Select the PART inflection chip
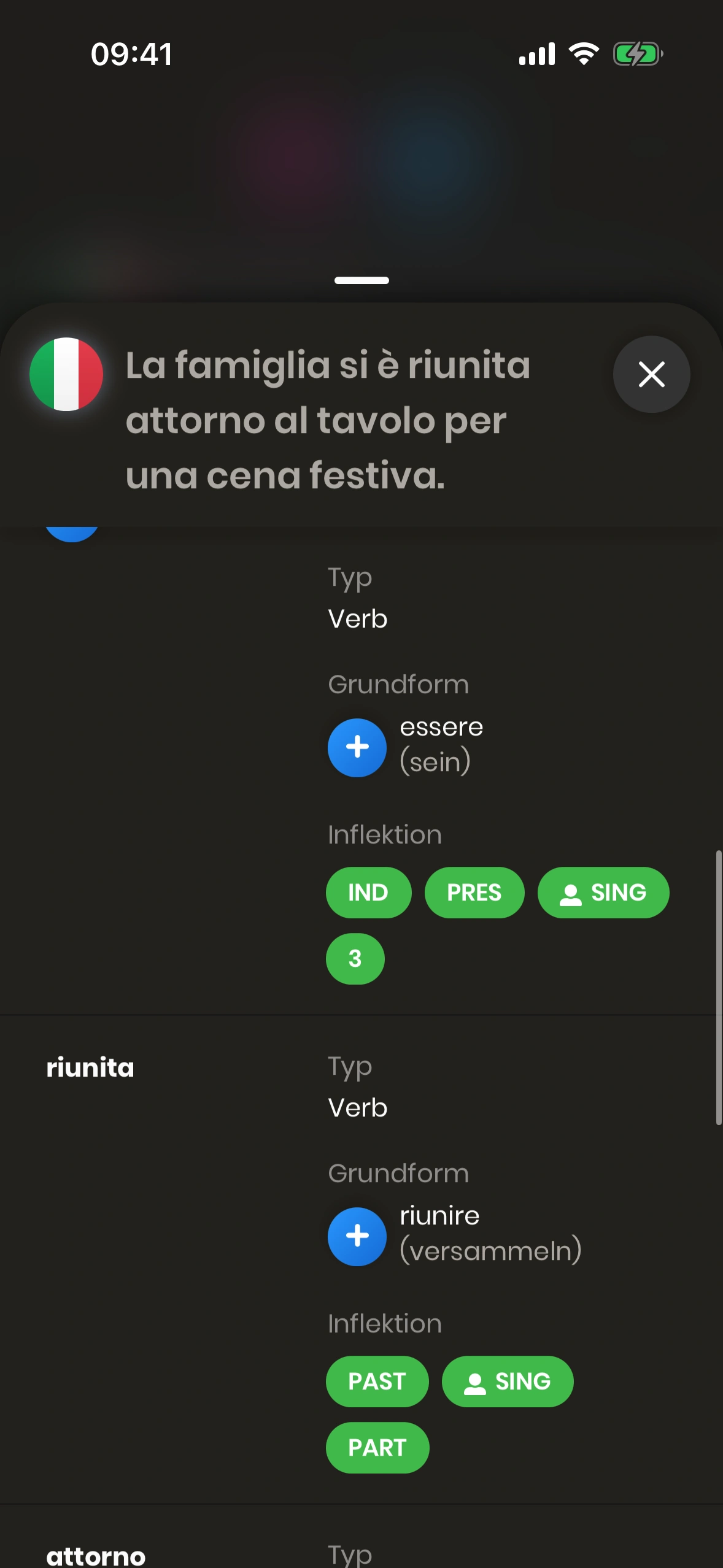723x1568 pixels. tap(377, 1448)
